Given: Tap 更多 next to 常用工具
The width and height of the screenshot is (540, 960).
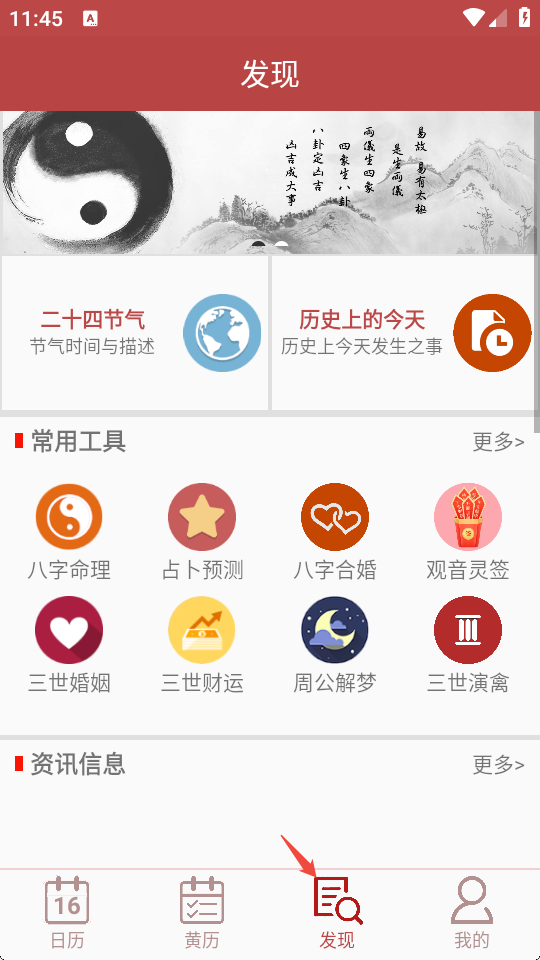Looking at the screenshot, I should point(498,441).
